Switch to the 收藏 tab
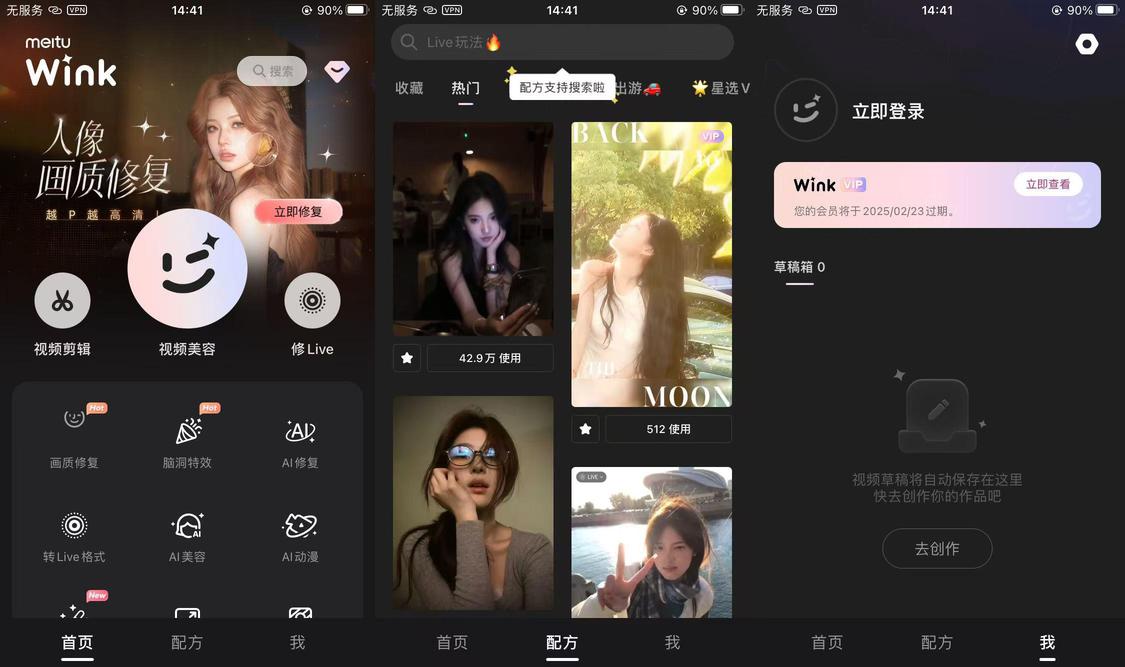 [x=409, y=88]
